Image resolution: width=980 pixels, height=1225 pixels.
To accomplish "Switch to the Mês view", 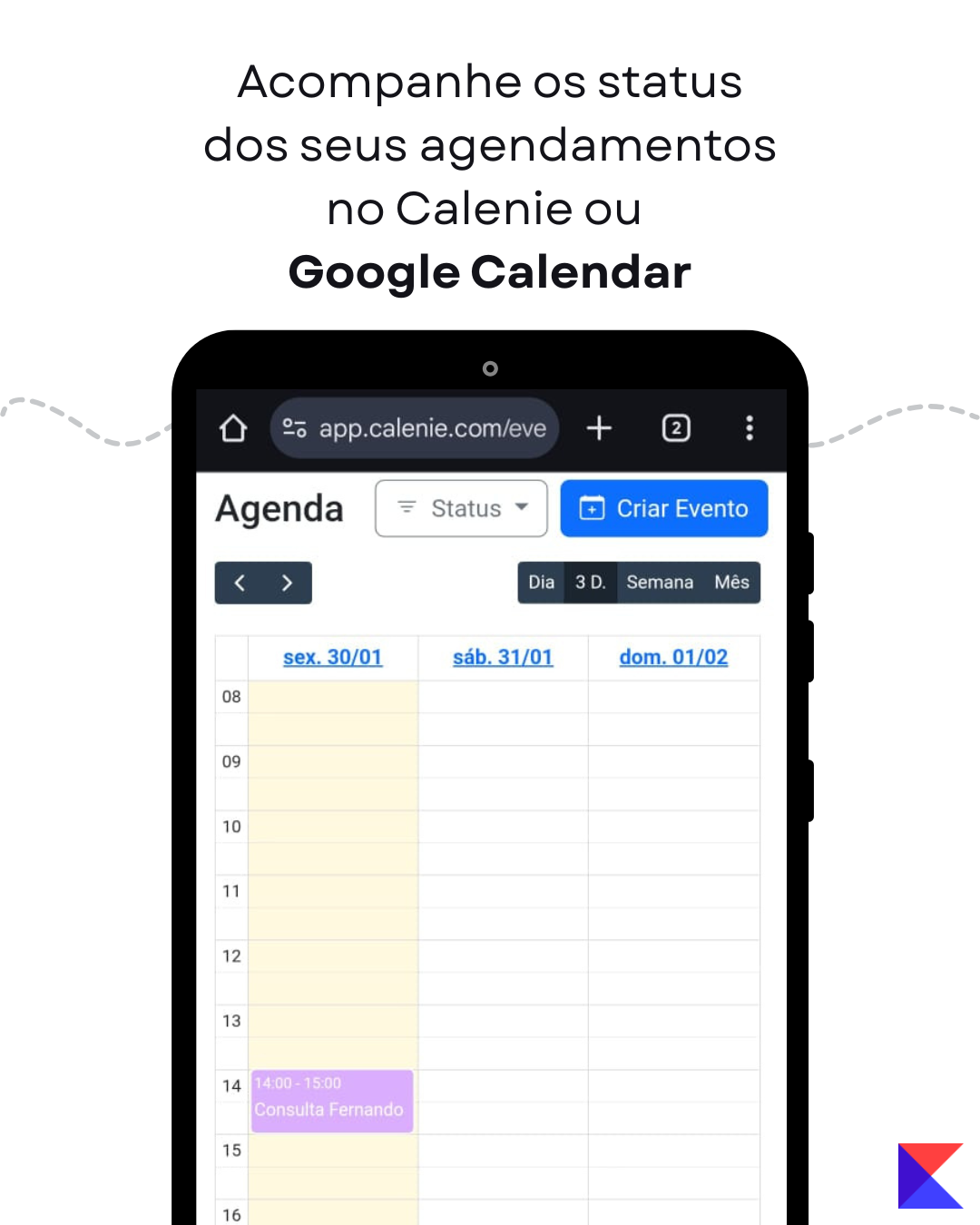I will pyautogui.click(x=732, y=583).
